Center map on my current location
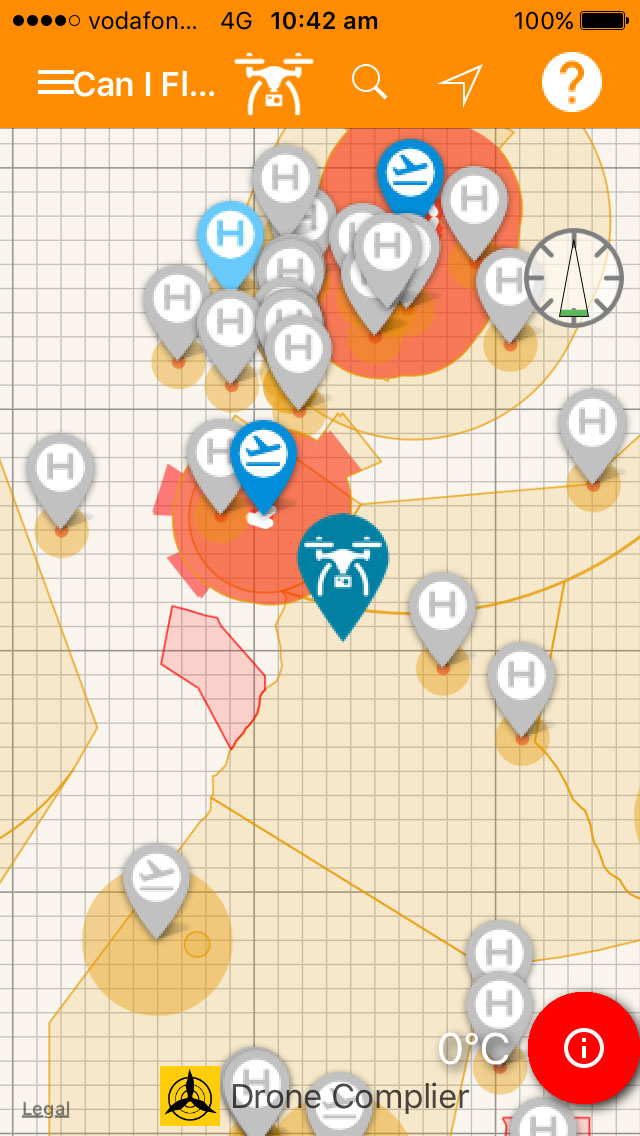This screenshot has width=640, height=1136. pos(461,84)
